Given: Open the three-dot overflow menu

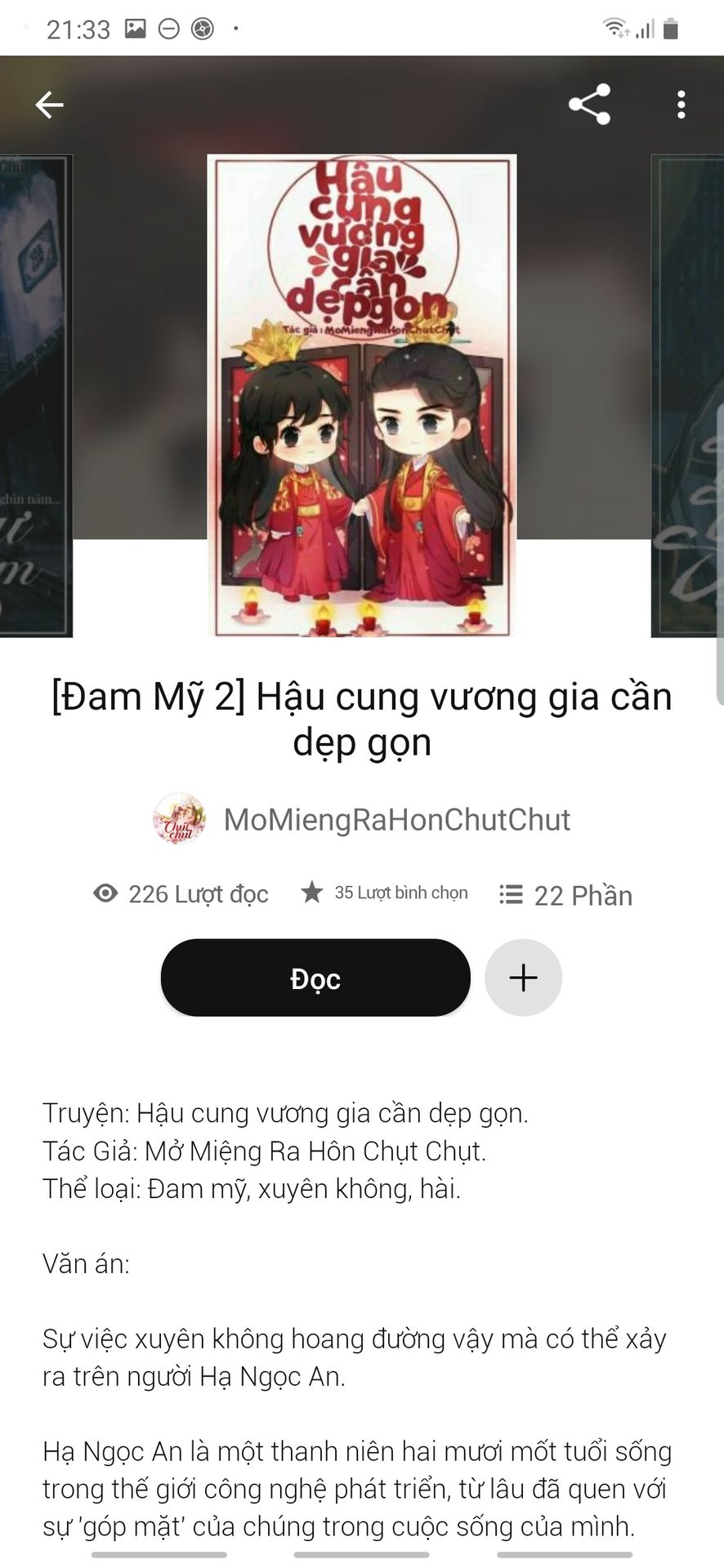Looking at the screenshot, I should click(x=681, y=105).
